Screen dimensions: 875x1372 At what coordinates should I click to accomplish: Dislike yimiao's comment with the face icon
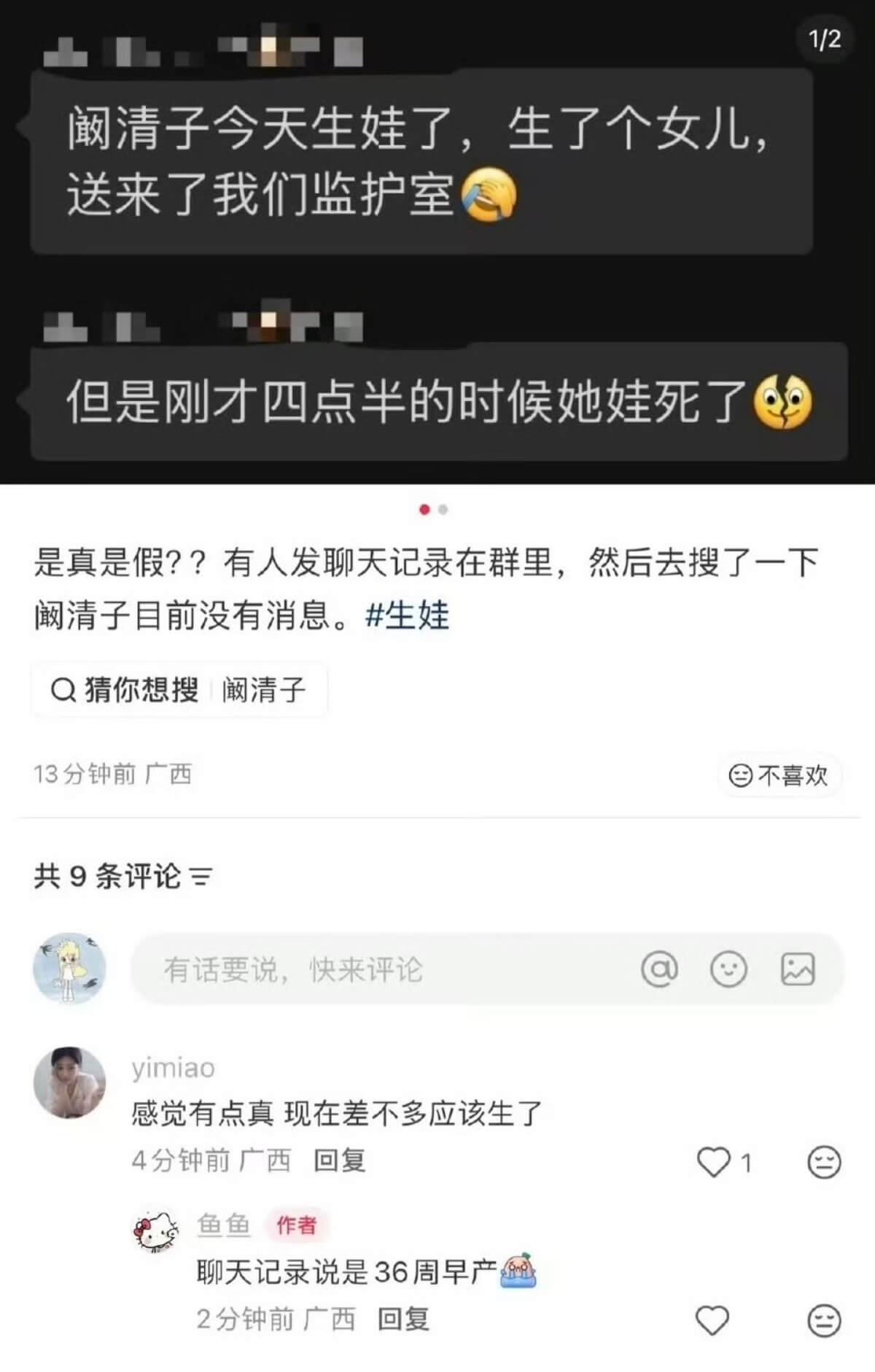click(824, 1162)
